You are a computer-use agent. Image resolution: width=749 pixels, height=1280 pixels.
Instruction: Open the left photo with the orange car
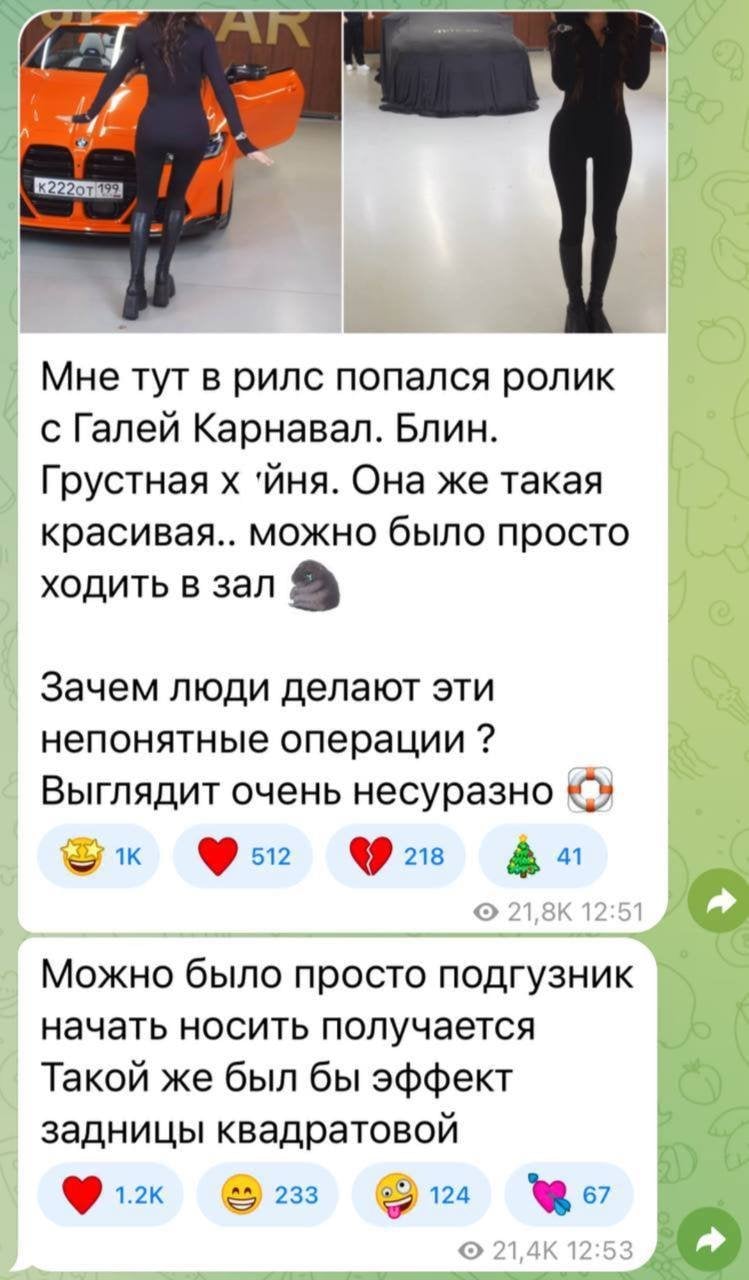point(180,170)
